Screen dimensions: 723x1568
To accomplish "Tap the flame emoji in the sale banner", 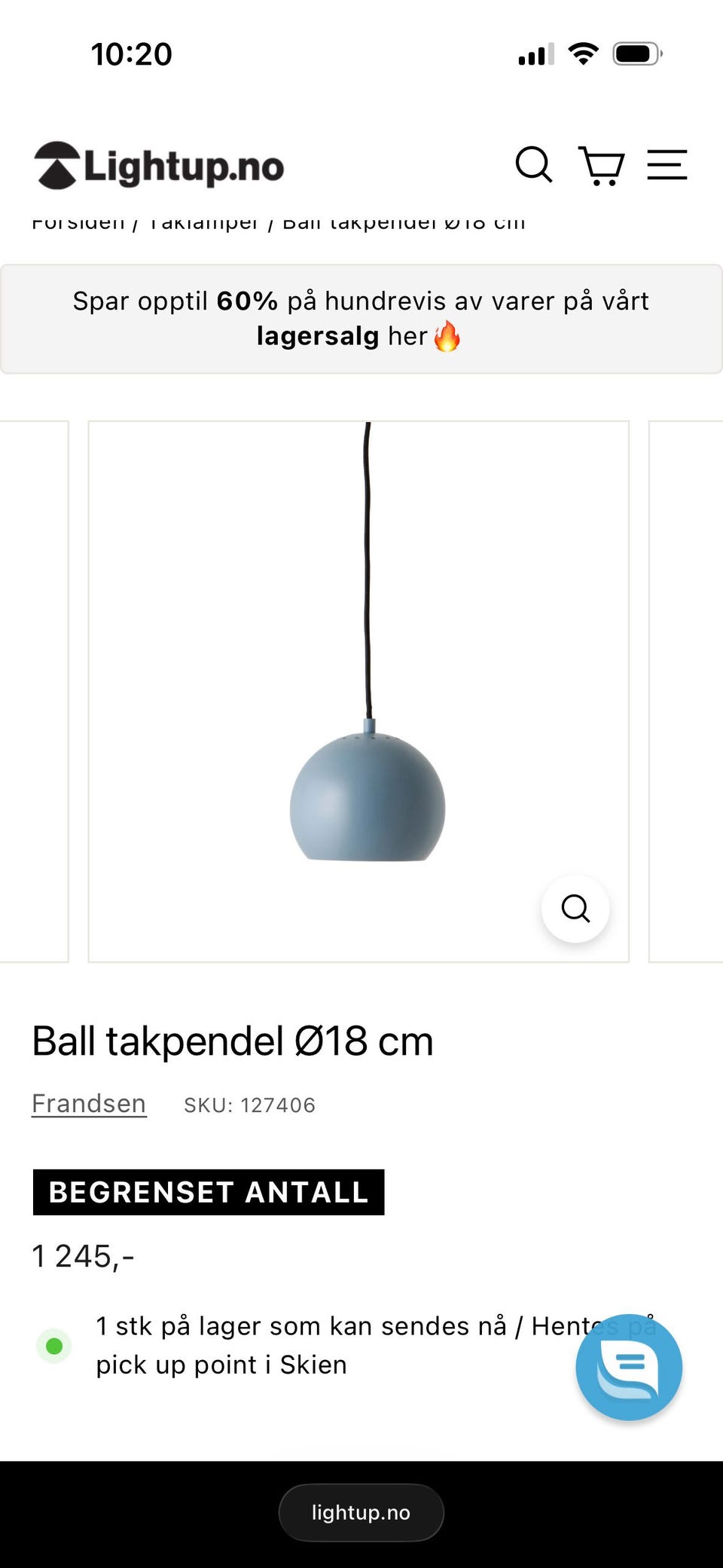I will pos(448,335).
